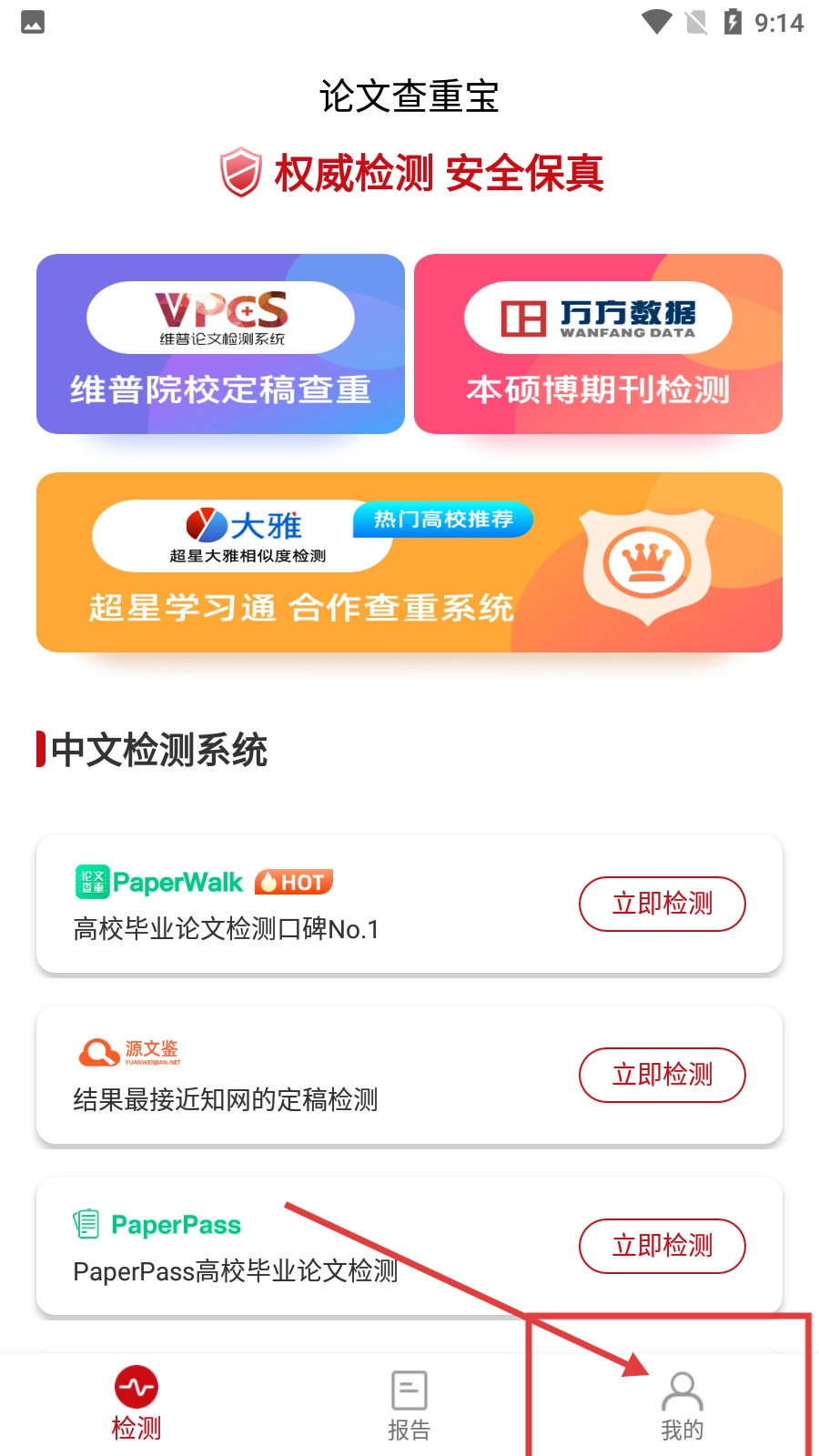The height and width of the screenshot is (1456, 819).
Task: Switch to the 检测 tab
Action: pos(136,1404)
